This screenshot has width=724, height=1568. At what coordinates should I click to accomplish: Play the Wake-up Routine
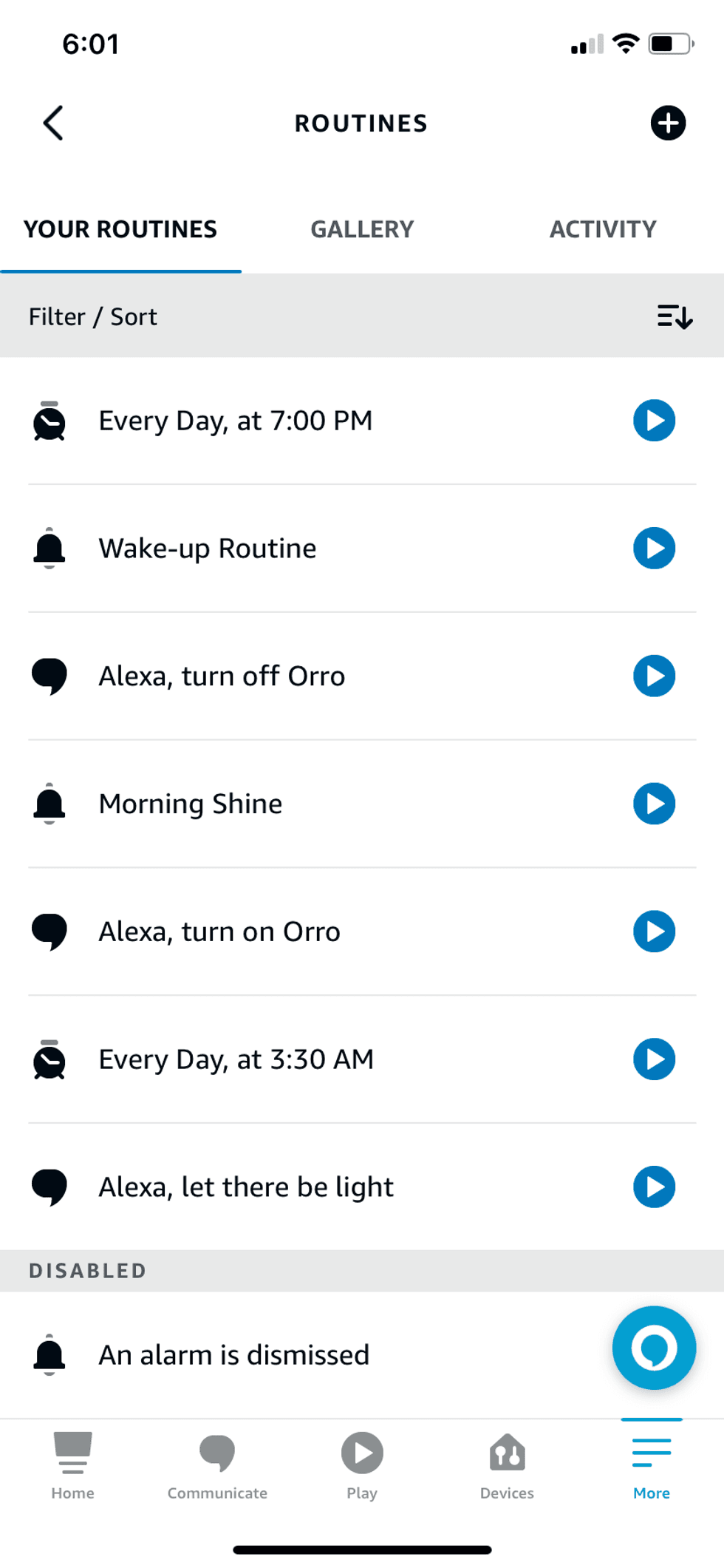pos(653,548)
